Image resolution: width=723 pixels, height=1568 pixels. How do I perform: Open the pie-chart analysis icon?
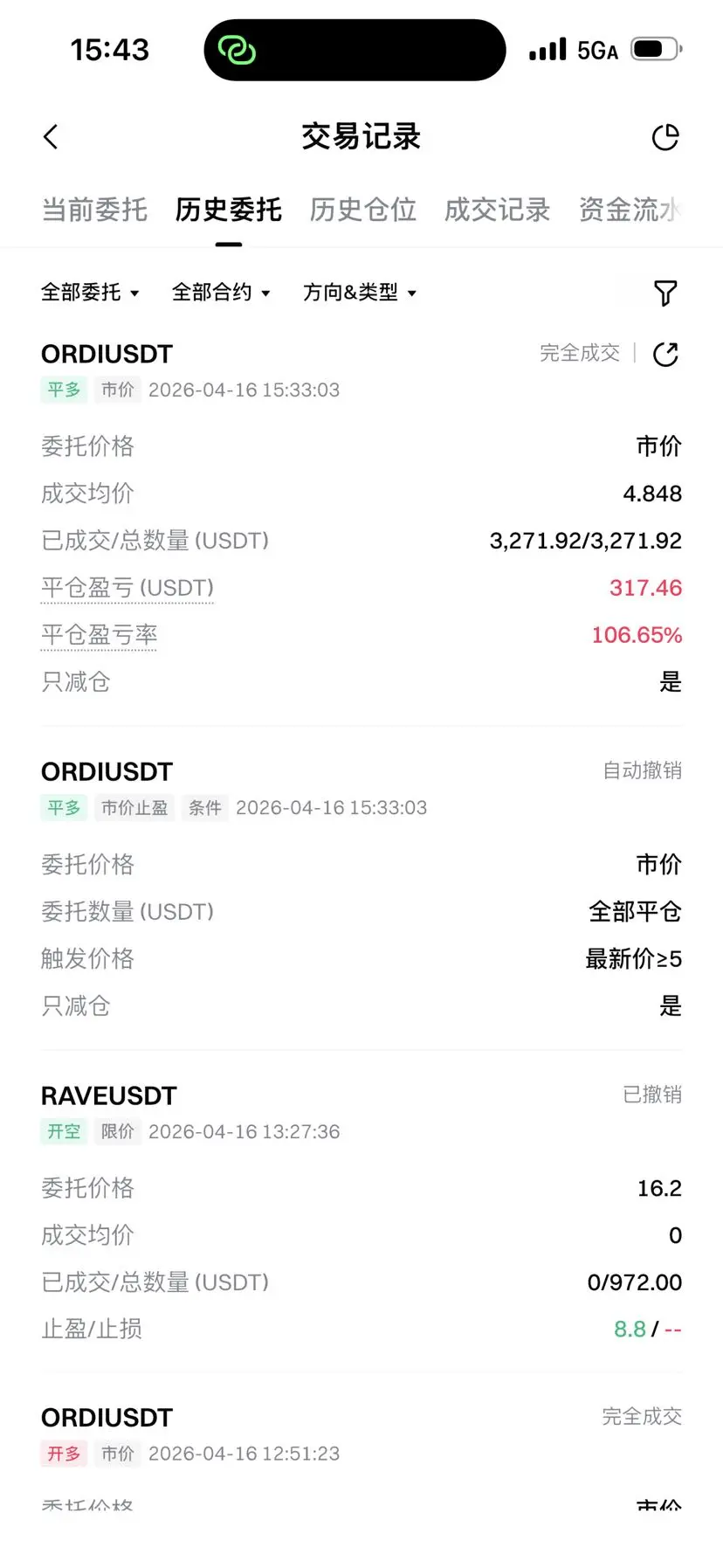click(x=665, y=137)
